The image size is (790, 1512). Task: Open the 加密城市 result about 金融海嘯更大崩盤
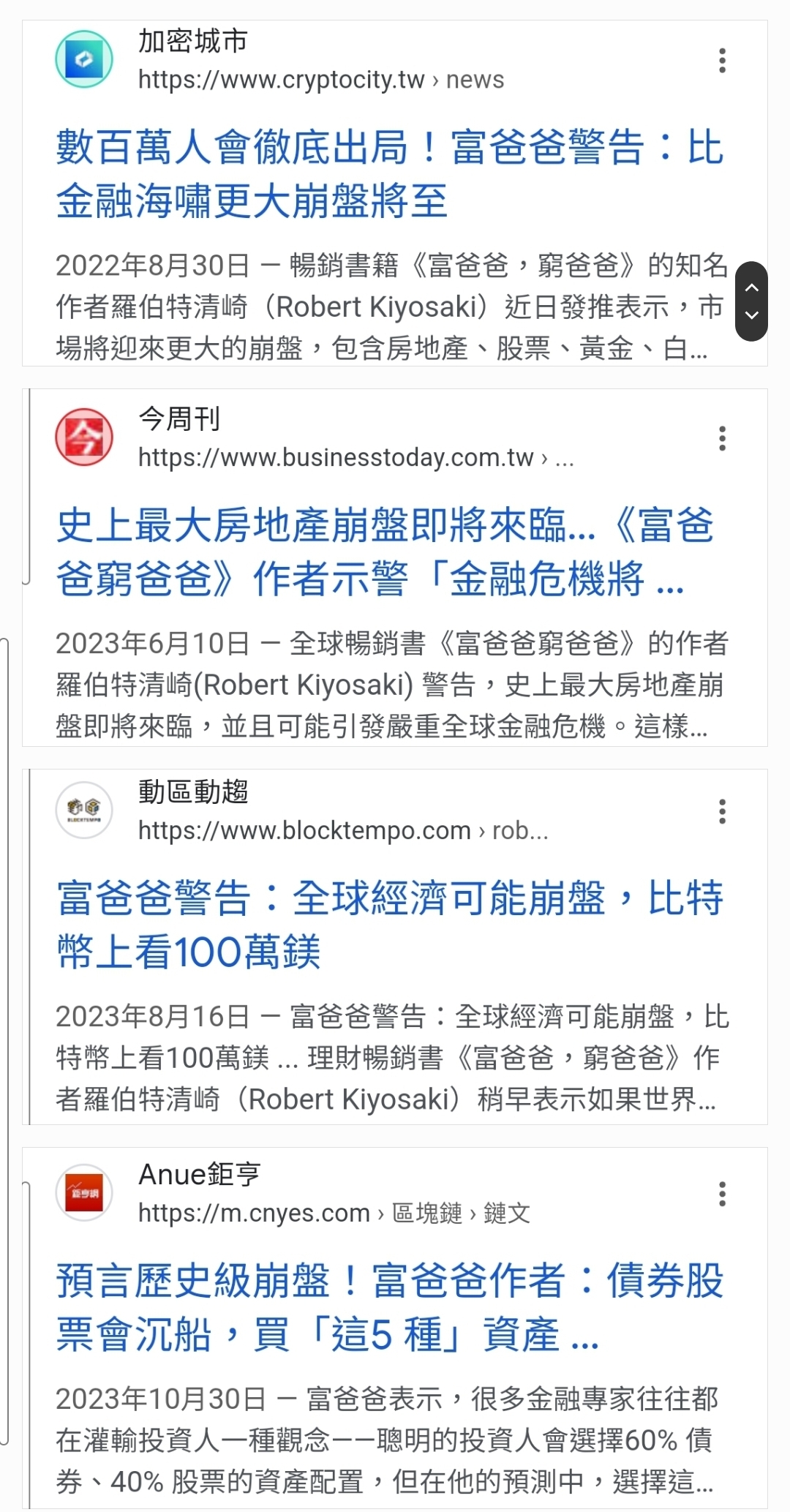(x=390, y=174)
